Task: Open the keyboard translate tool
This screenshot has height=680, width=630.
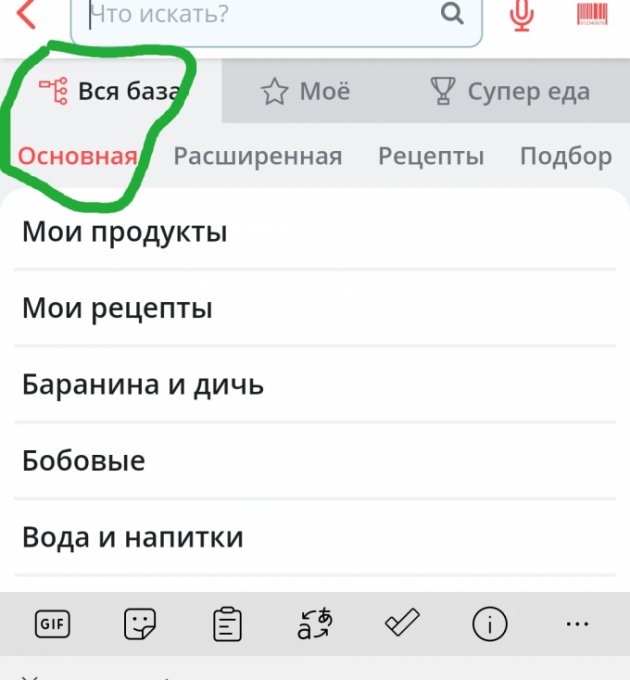Action: pyautogui.click(x=316, y=624)
